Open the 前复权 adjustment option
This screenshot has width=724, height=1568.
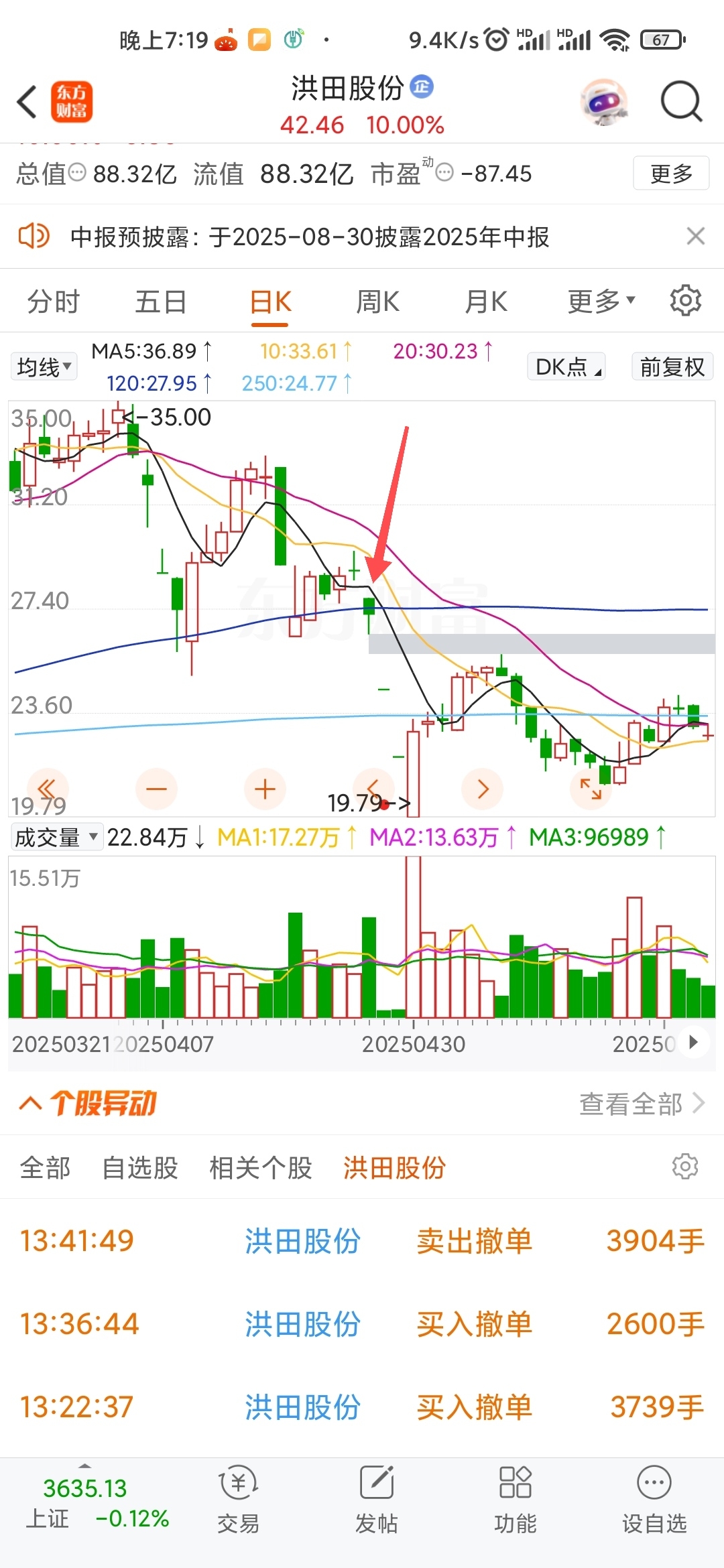coord(672,367)
